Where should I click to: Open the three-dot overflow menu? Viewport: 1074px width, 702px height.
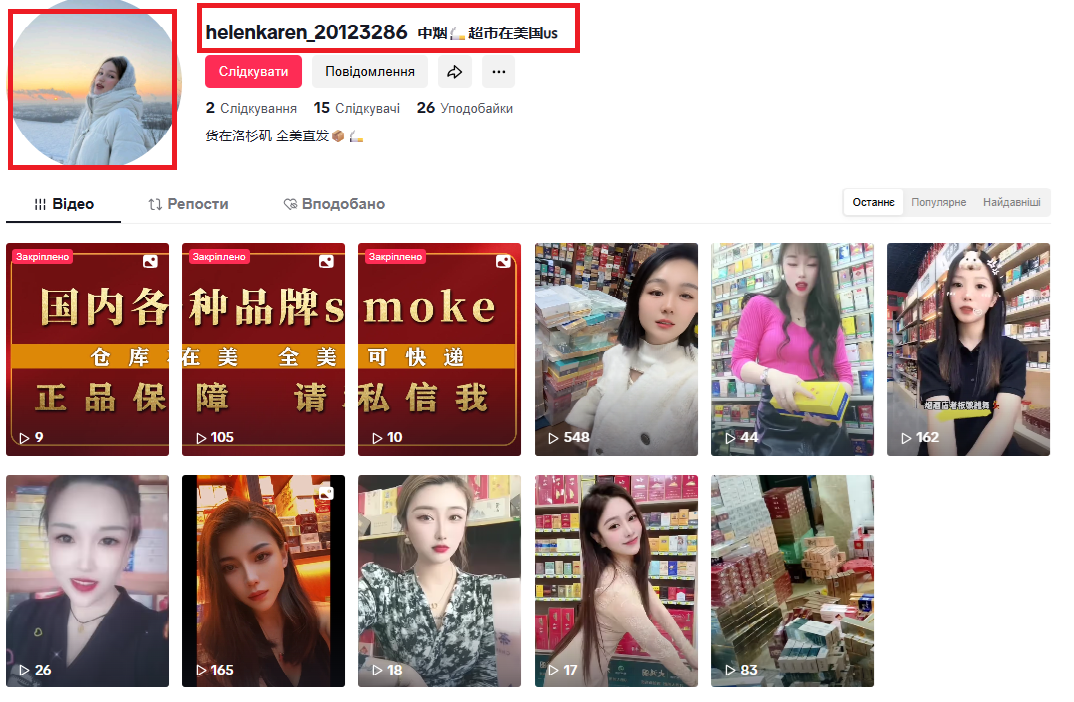point(498,72)
